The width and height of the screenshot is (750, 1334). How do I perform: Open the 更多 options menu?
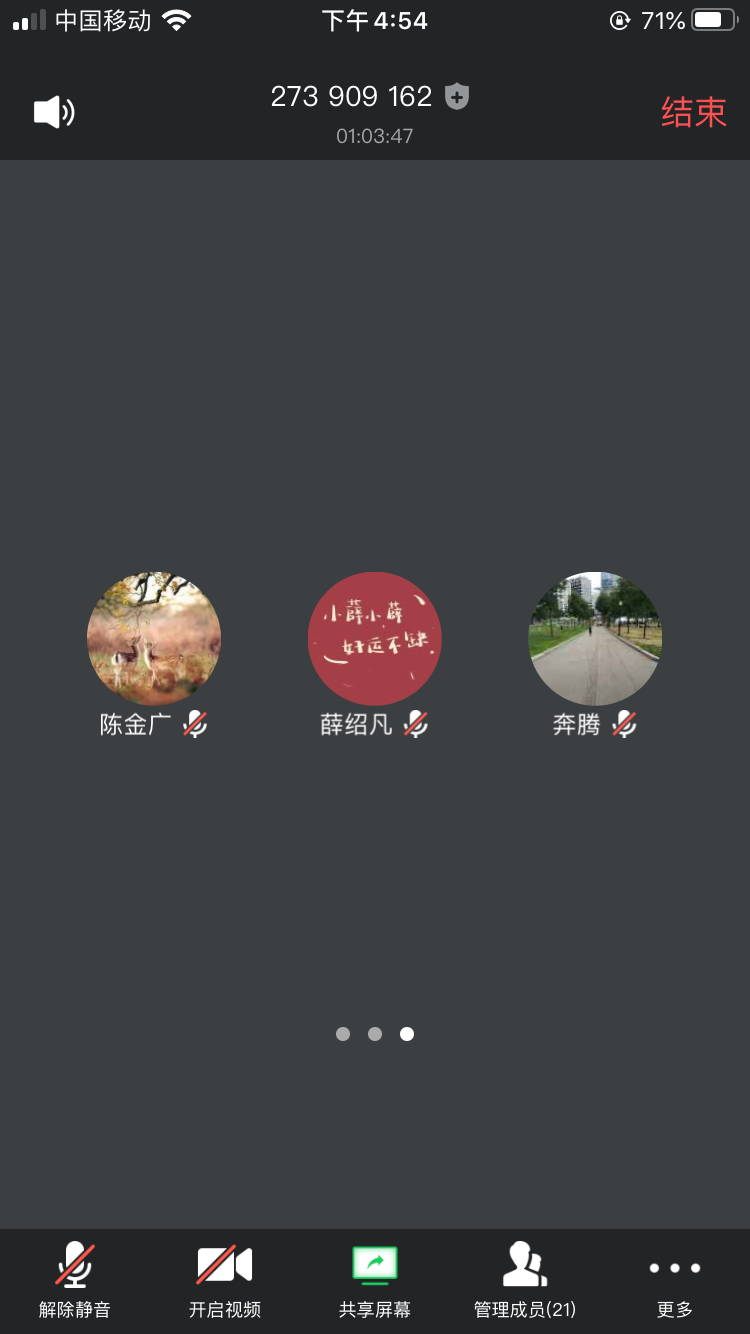pos(675,1279)
